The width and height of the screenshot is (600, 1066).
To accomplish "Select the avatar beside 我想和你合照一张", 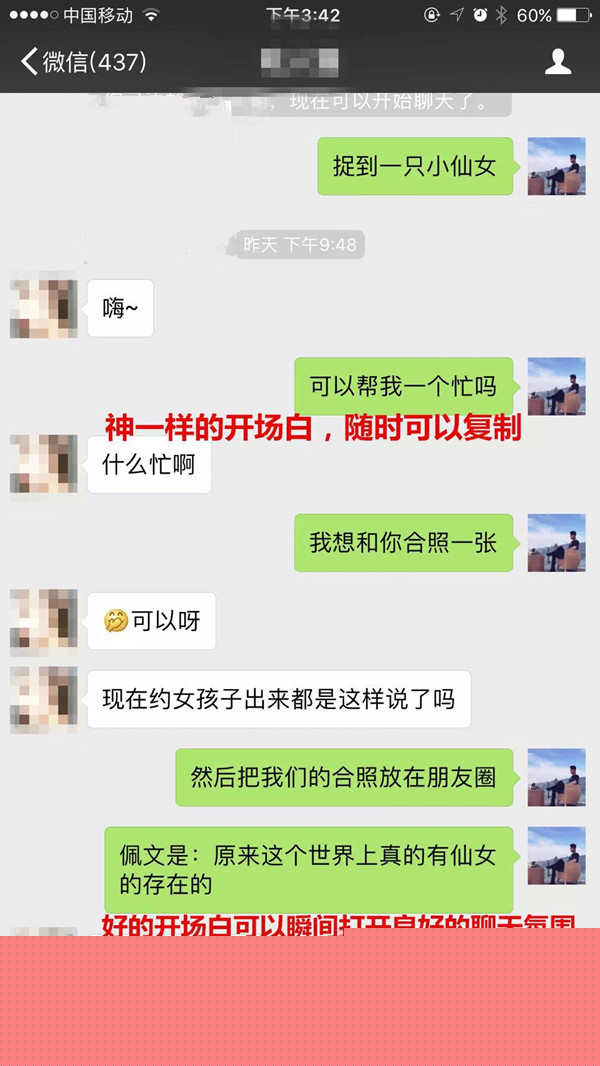I will coord(556,543).
